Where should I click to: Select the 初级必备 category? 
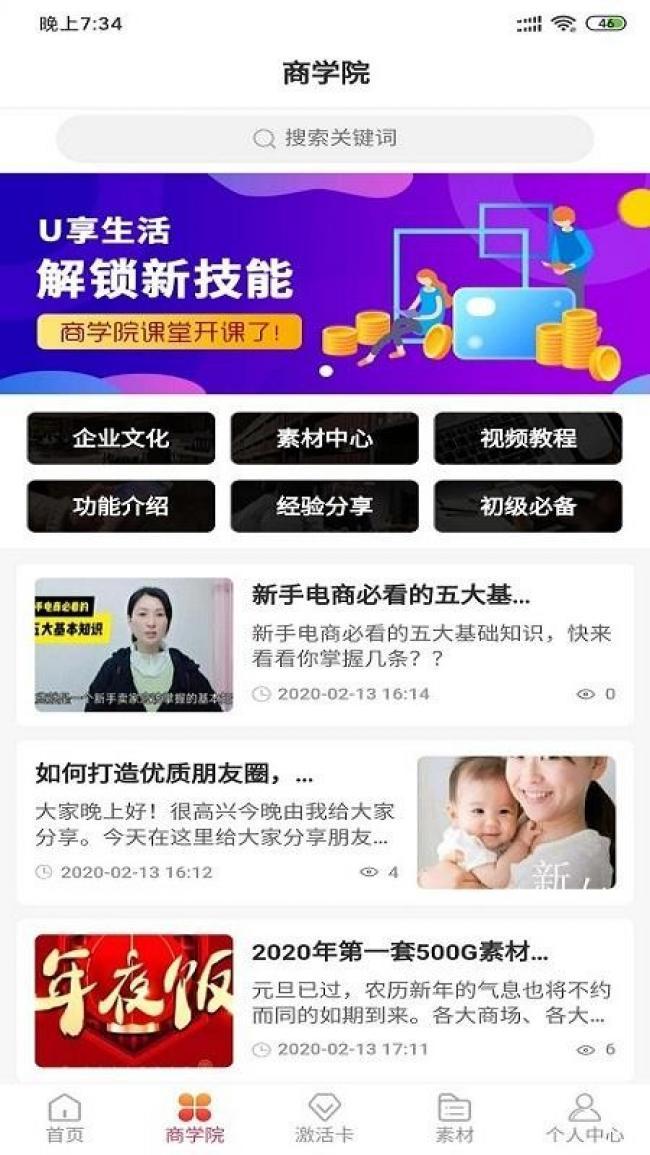[528, 506]
